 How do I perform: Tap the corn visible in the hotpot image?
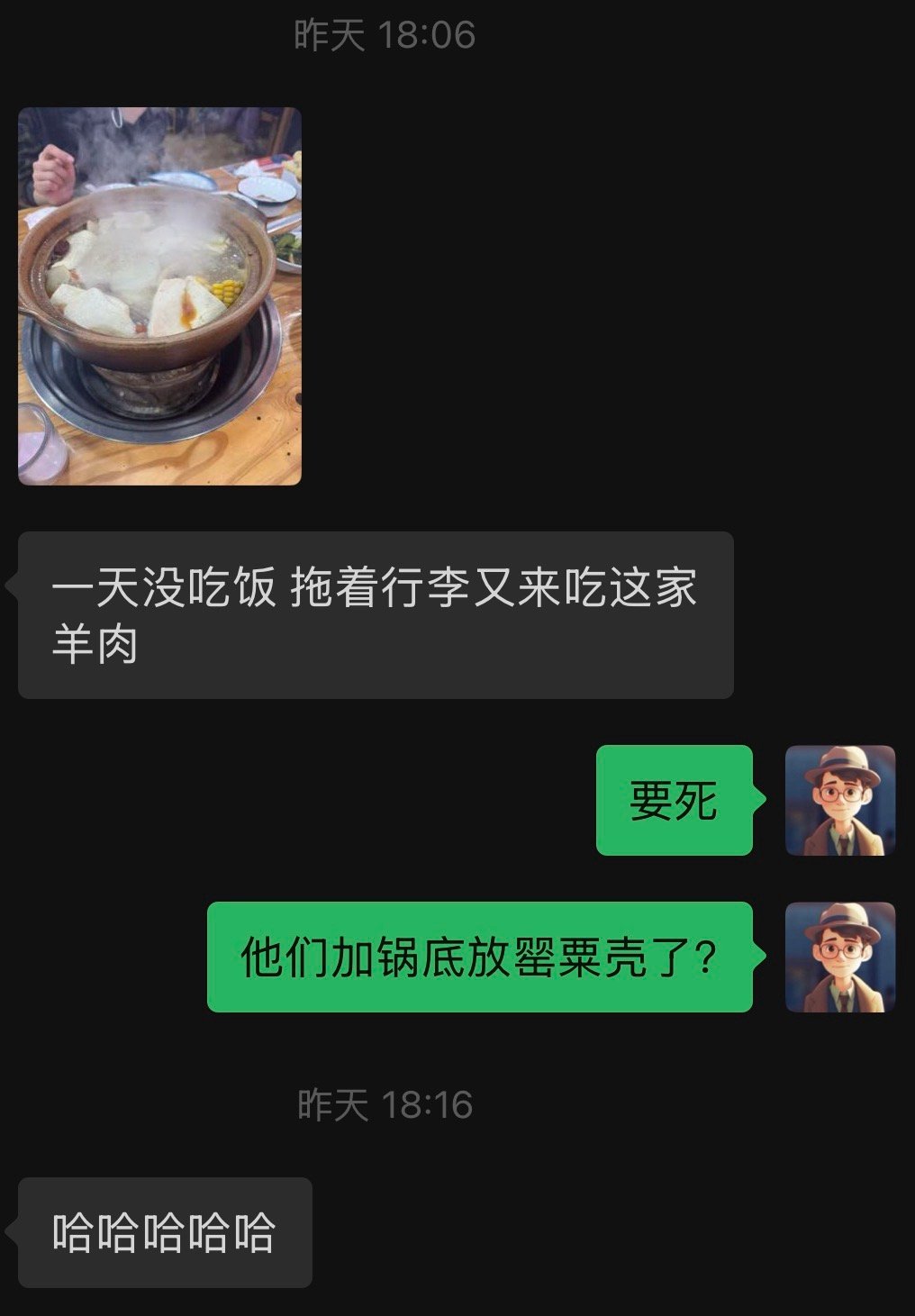(223, 290)
